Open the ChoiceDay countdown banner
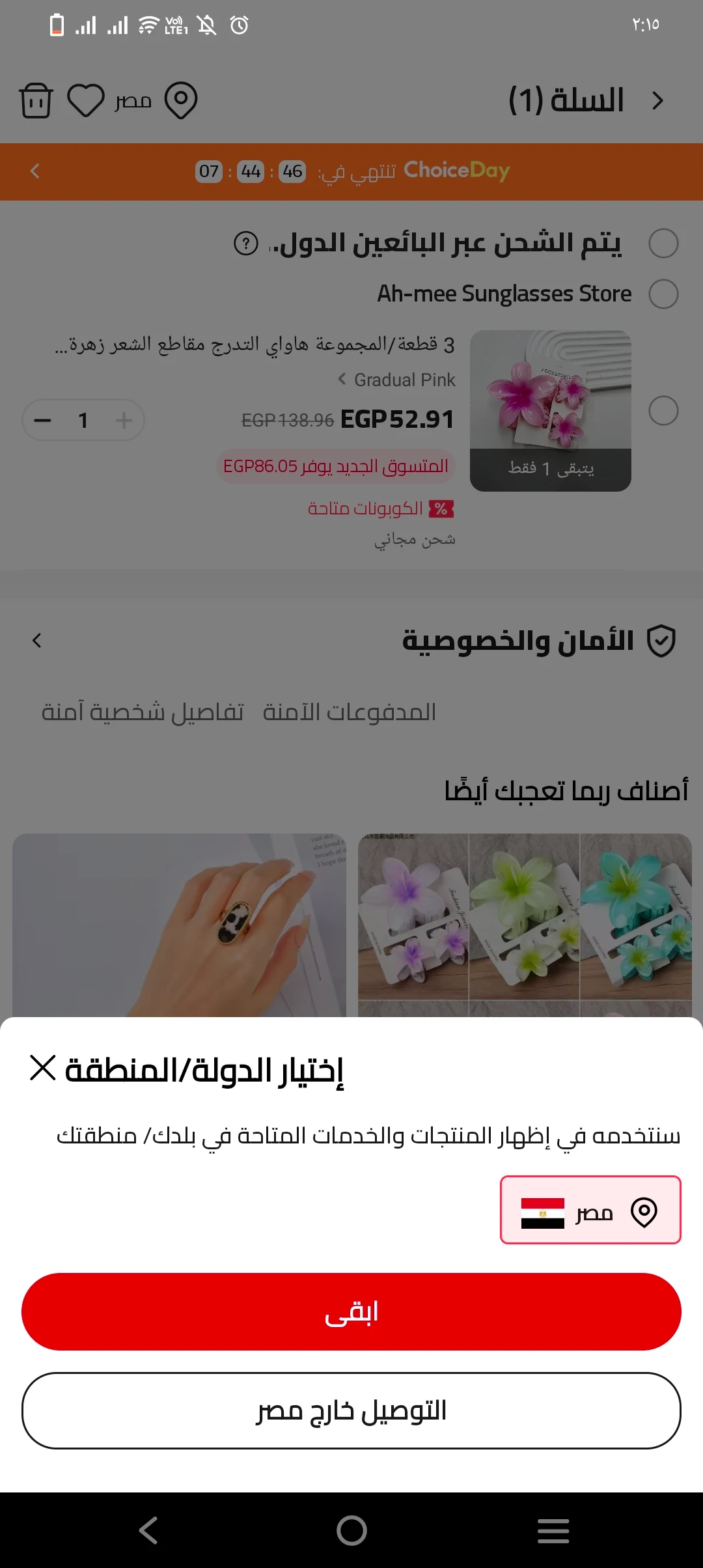Screen dimensions: 703x1568 [351, 171]
